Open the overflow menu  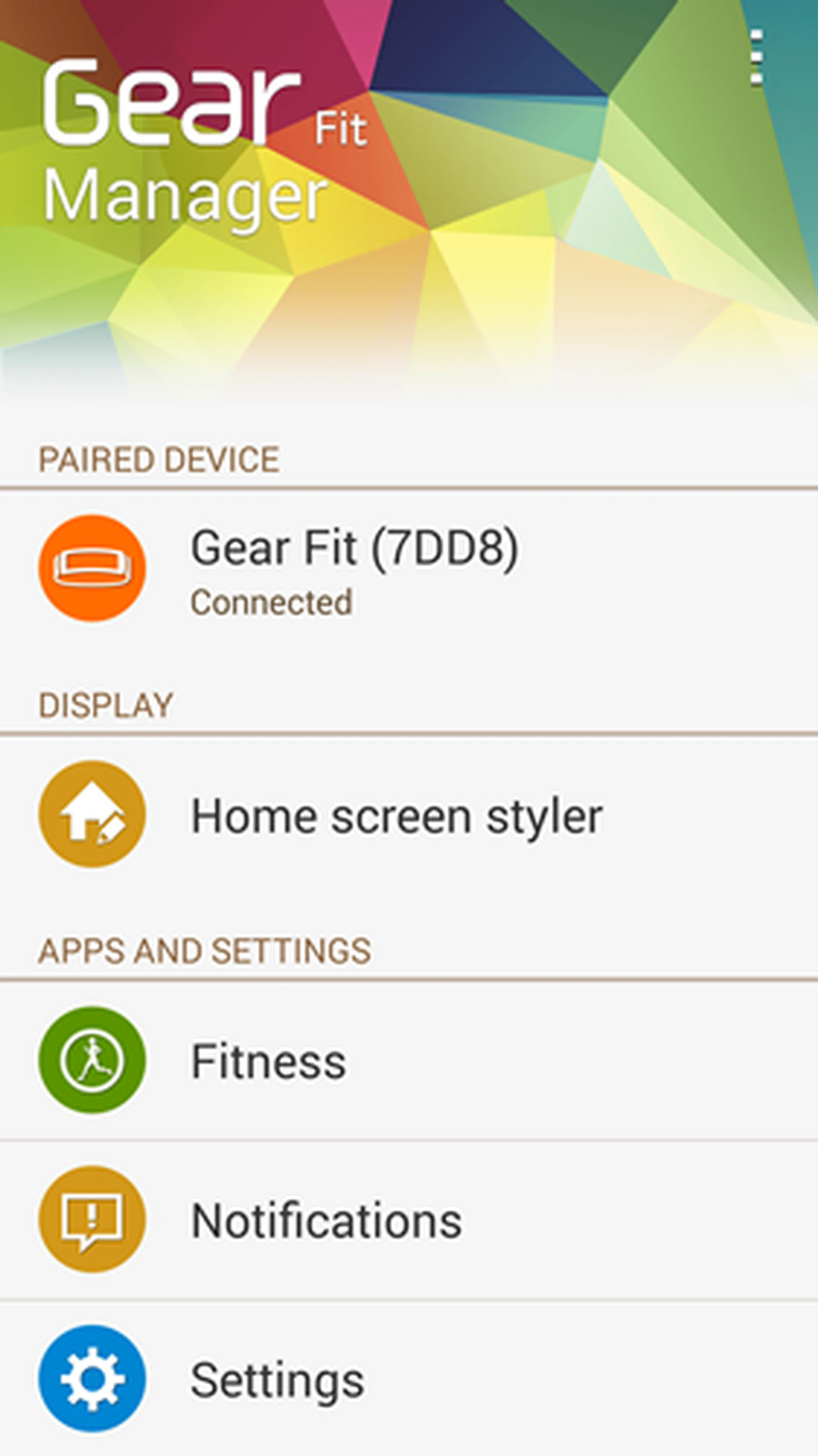point(756,58)
